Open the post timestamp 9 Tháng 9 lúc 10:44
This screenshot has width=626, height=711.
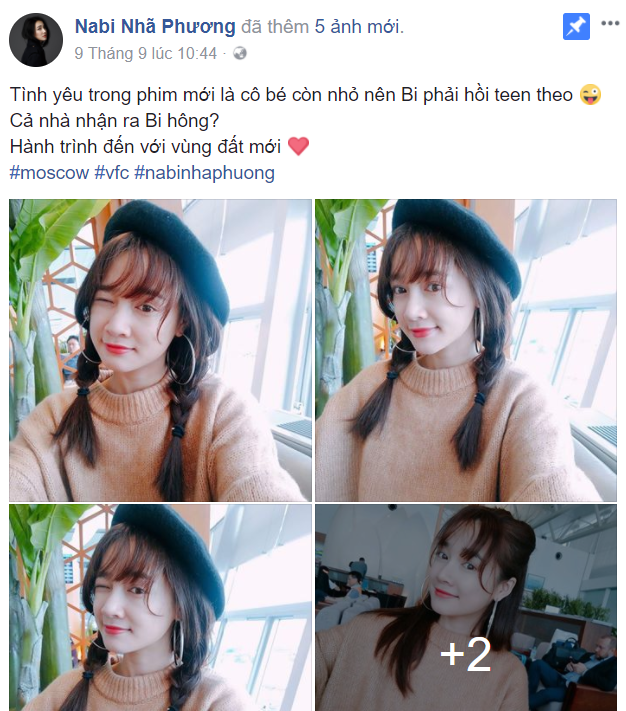146,51
